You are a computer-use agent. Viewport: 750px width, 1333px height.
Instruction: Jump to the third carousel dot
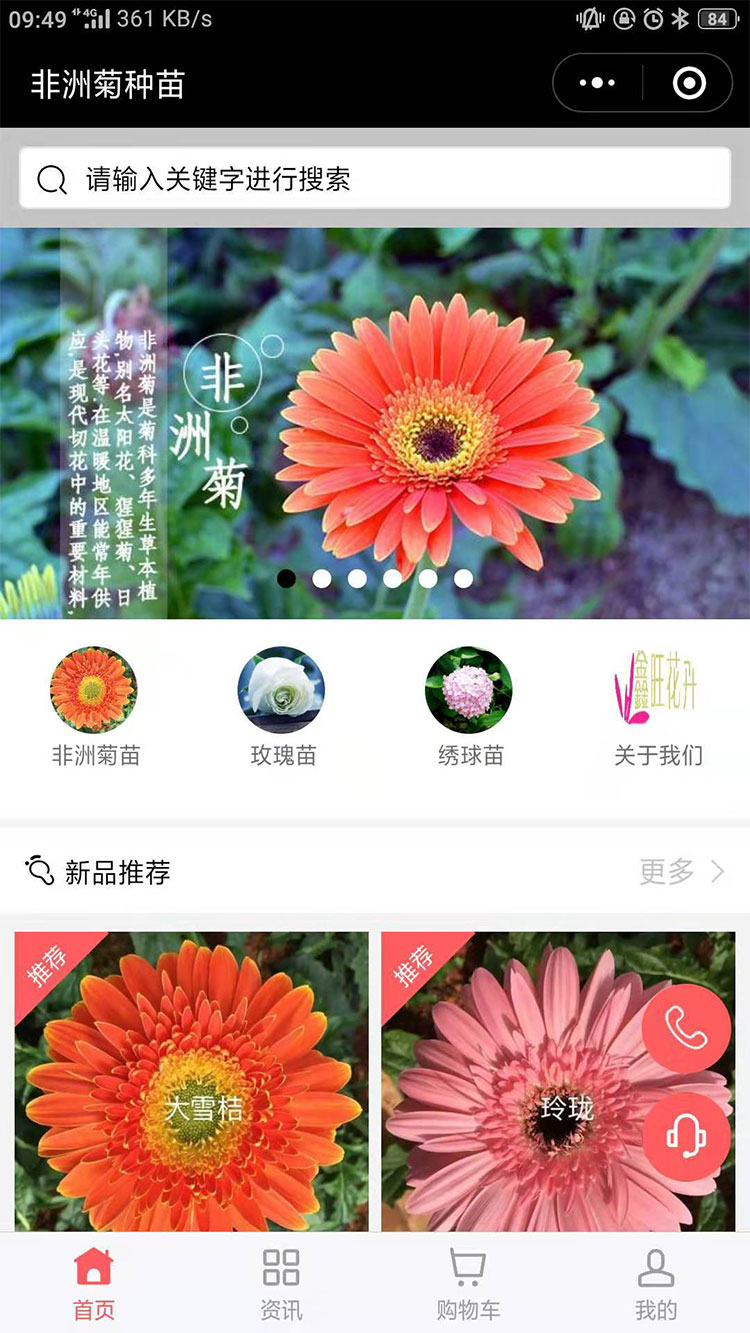[x=356, y=577]
